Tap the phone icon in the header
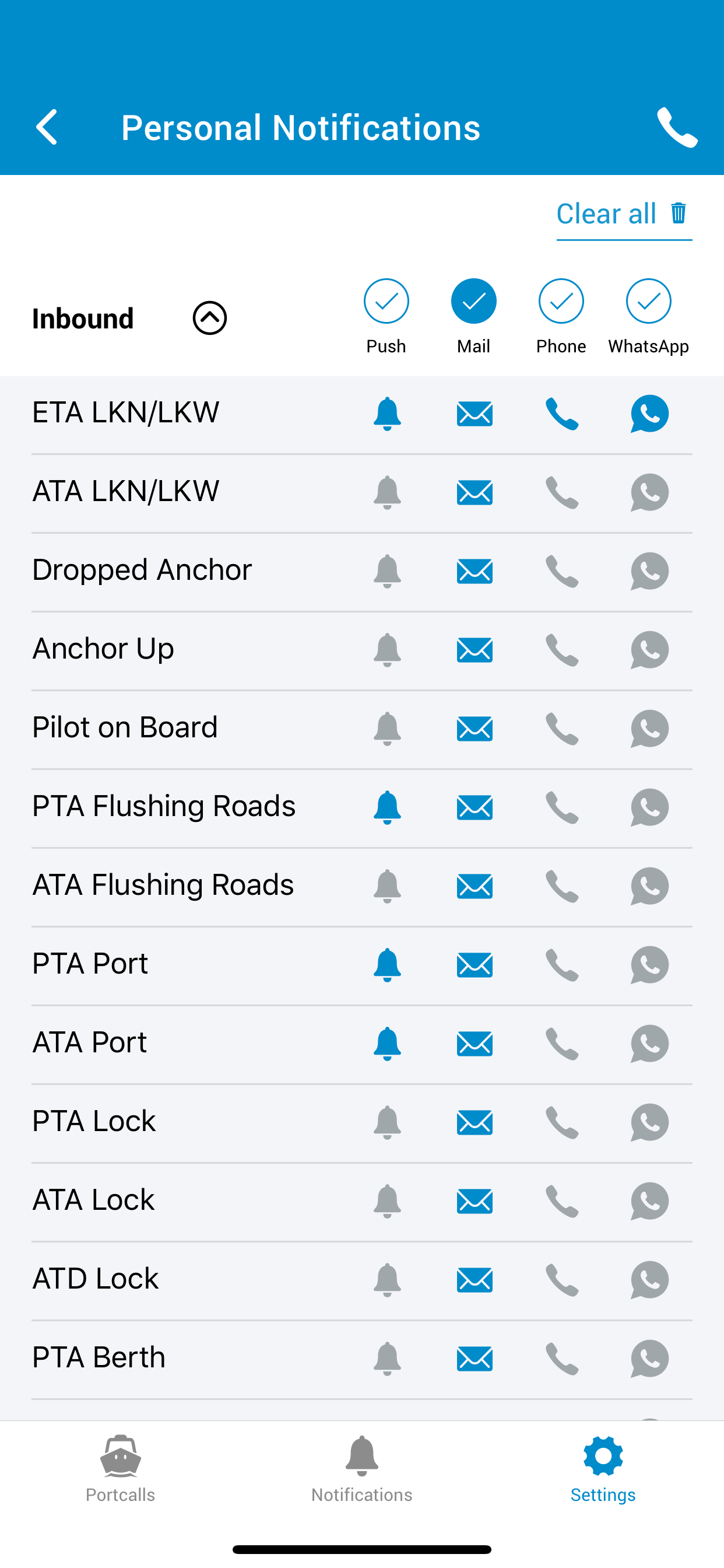Image resolution: width=724 pixels, height=1568 pixels. 677,127
